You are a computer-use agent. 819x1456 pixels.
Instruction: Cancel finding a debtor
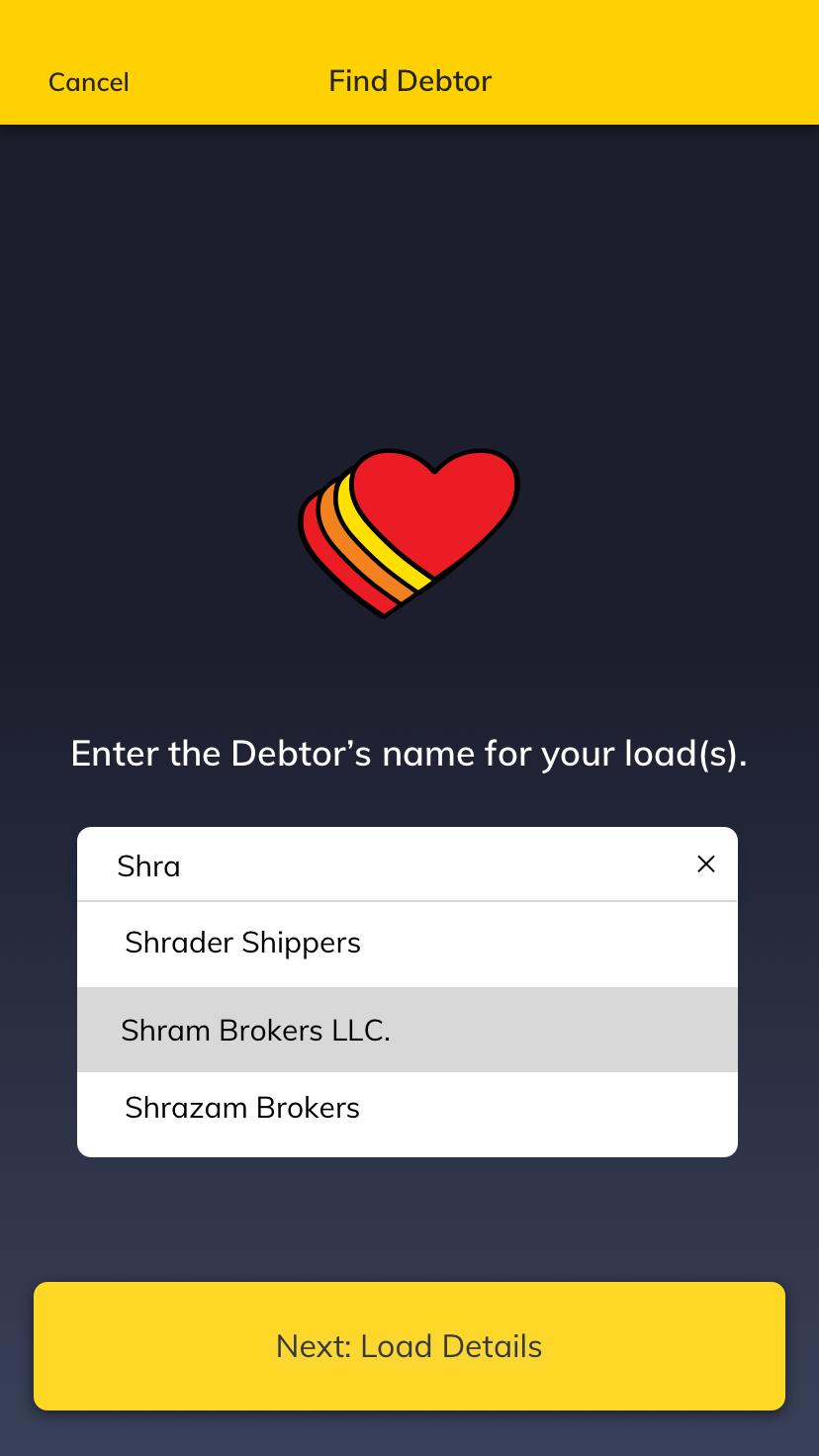point(89,82)
